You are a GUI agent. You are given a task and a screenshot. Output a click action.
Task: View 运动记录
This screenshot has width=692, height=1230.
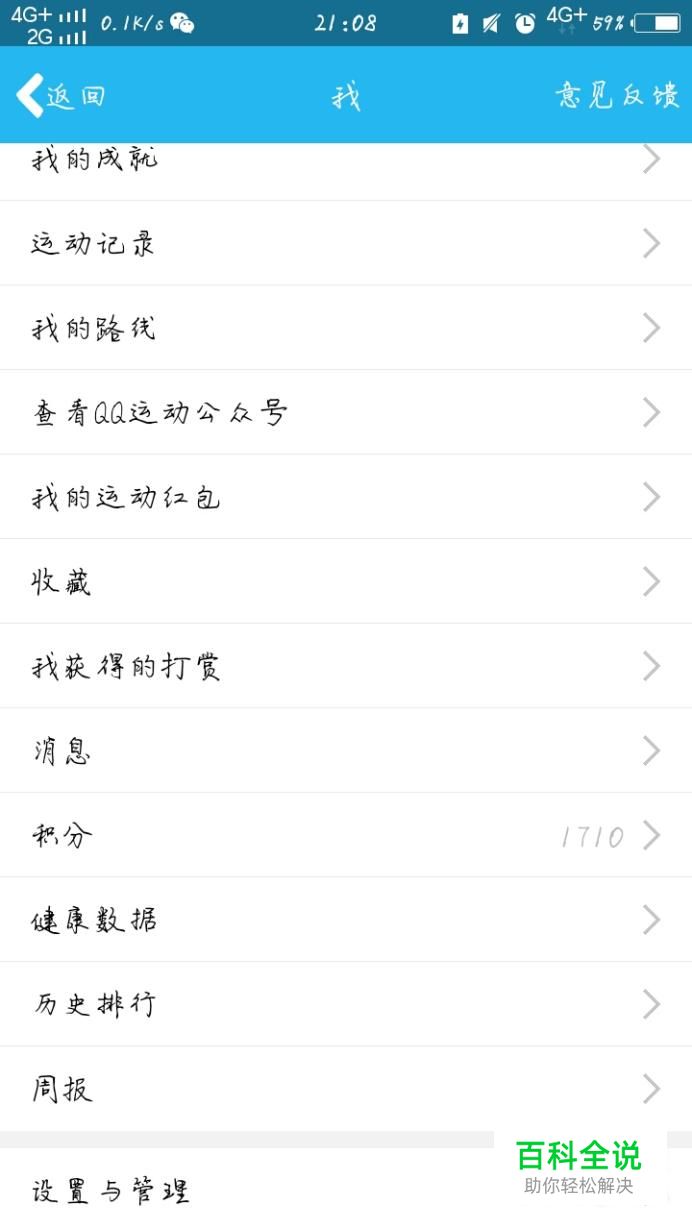point(346,243)
